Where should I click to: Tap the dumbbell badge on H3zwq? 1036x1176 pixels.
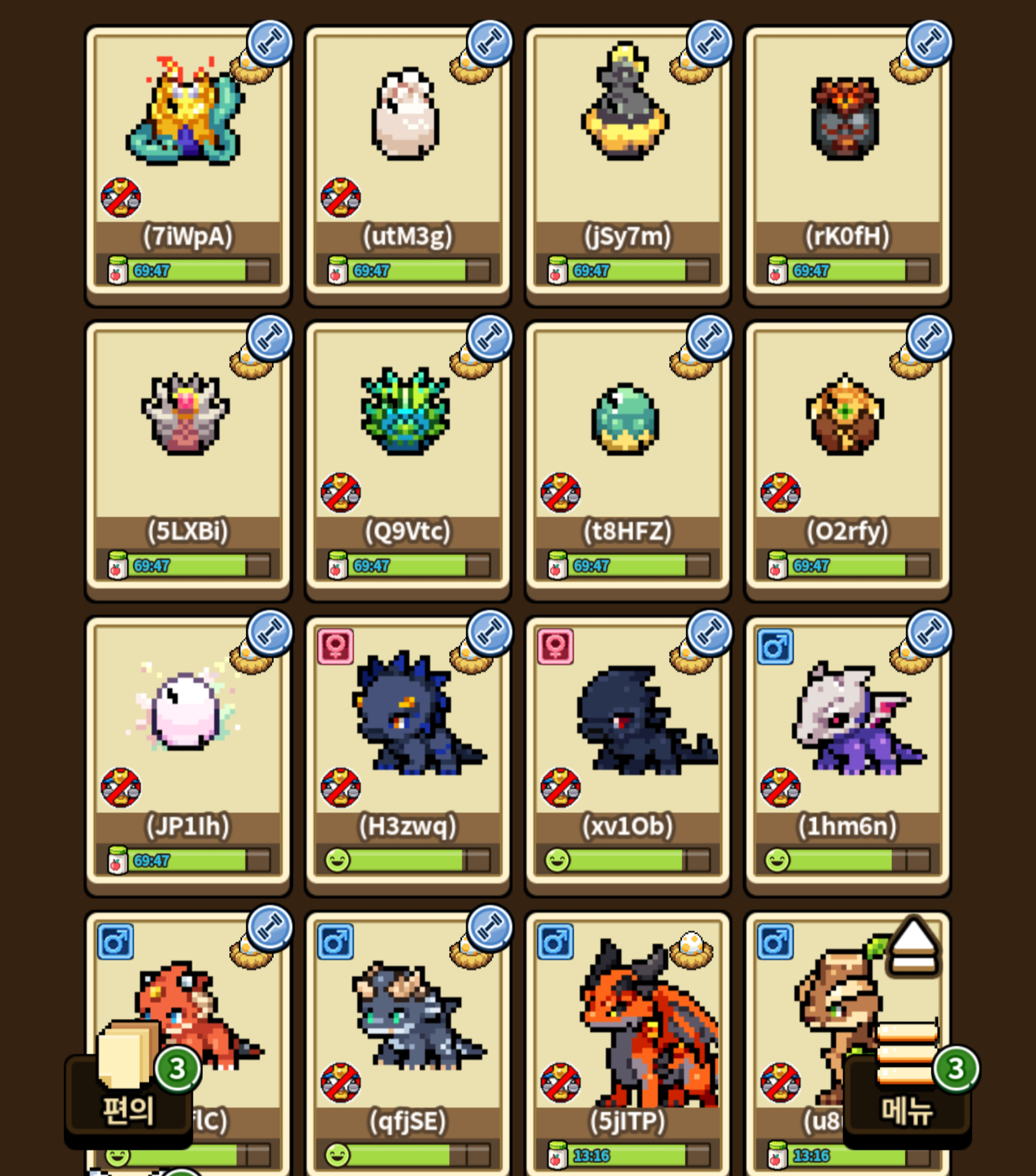click(x=490, y=632)
